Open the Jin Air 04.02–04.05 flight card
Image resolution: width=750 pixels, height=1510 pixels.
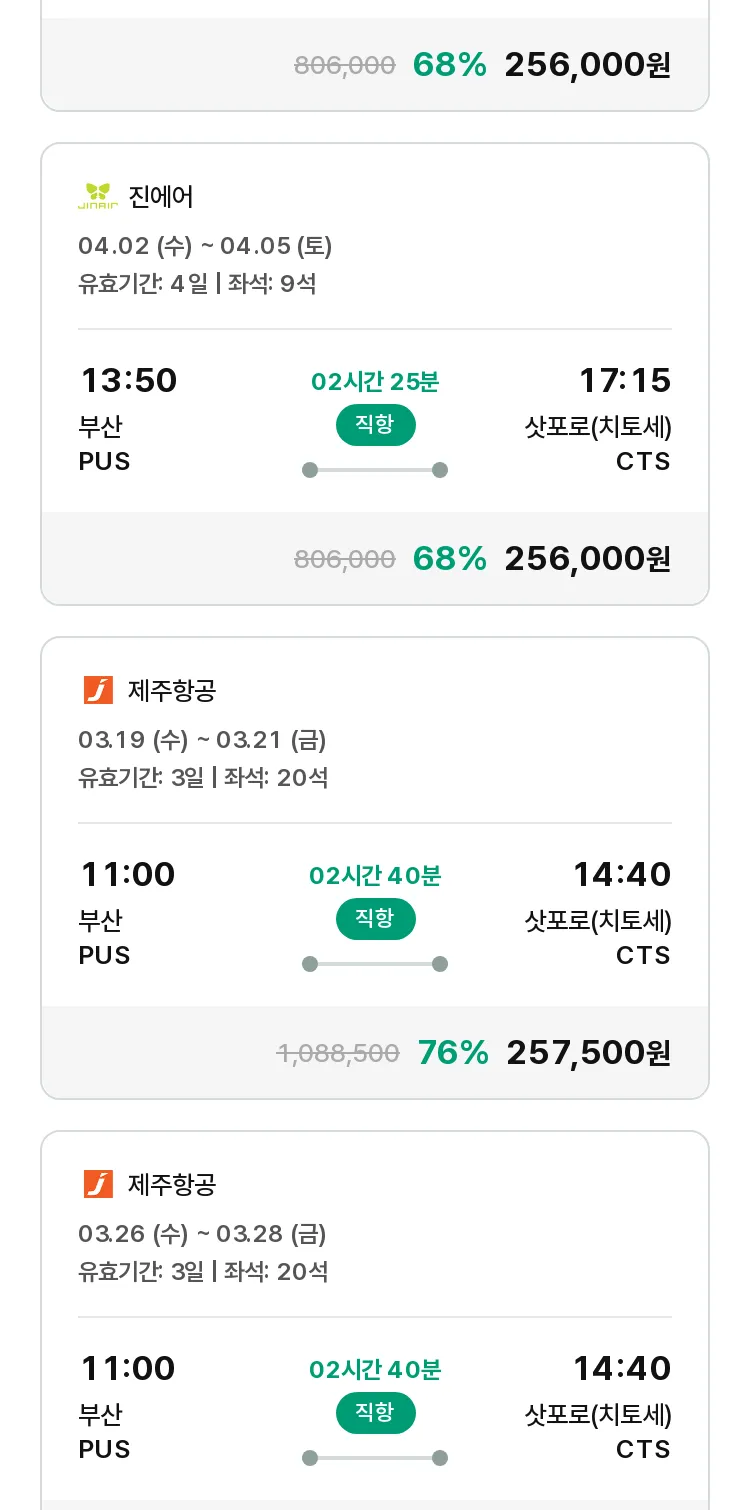pyautogui.click(x=375, y=374)
